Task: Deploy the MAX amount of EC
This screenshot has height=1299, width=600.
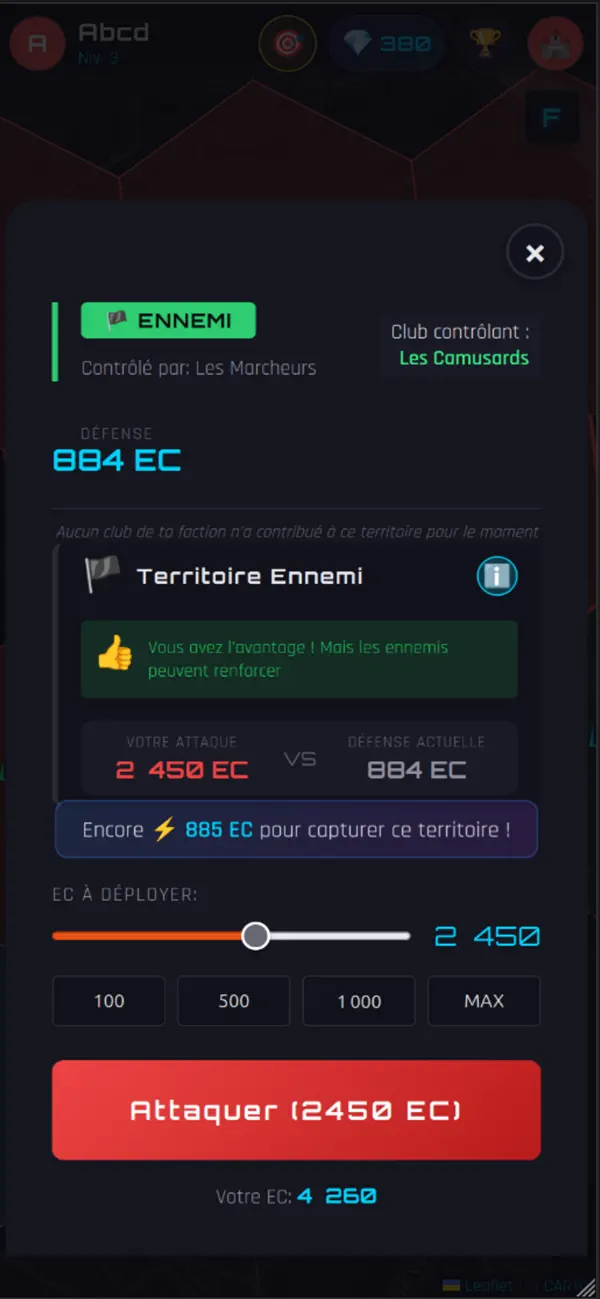Action: tap(484, 1001)
